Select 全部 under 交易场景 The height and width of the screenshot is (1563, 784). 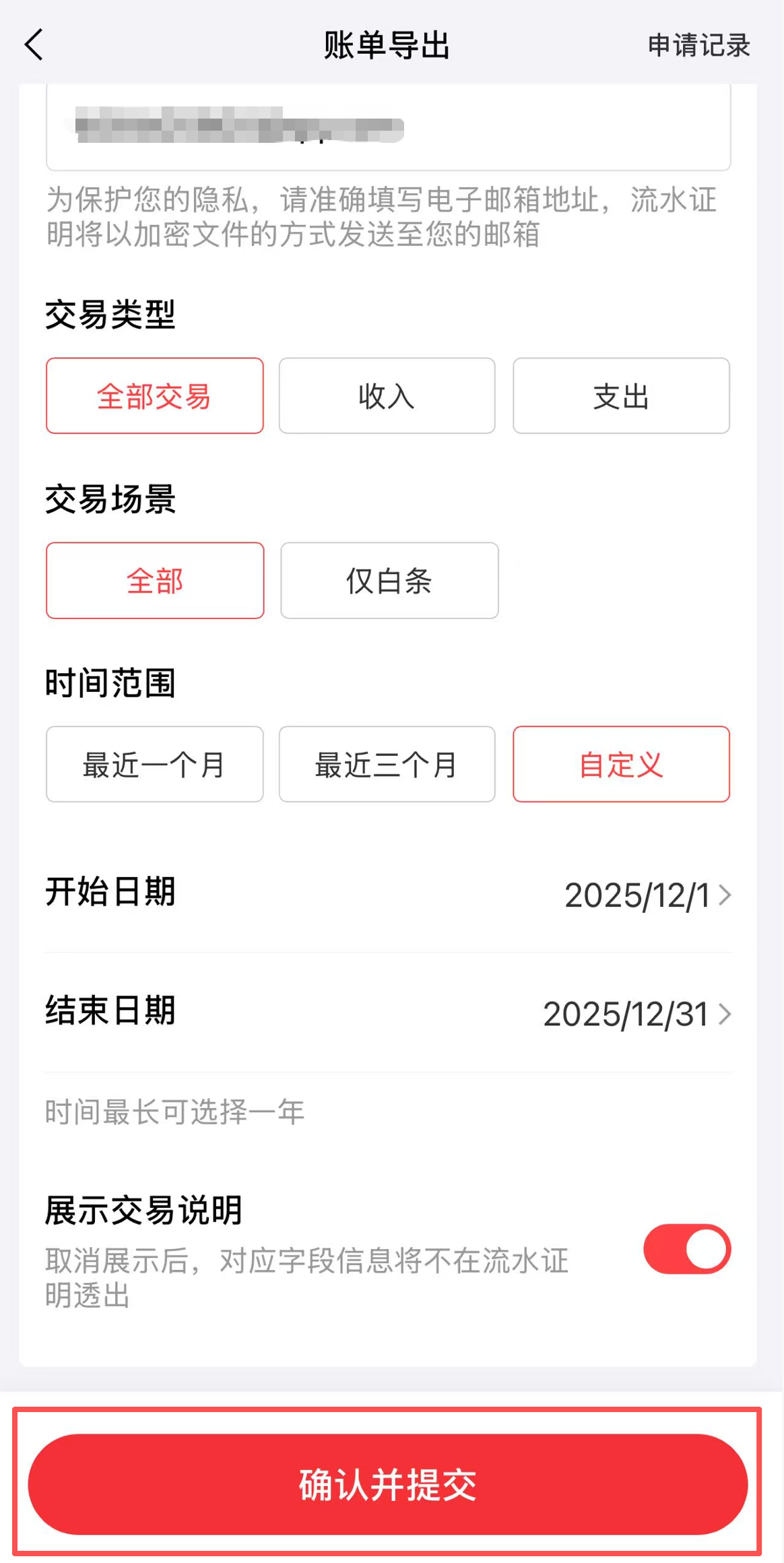[154, 581]
